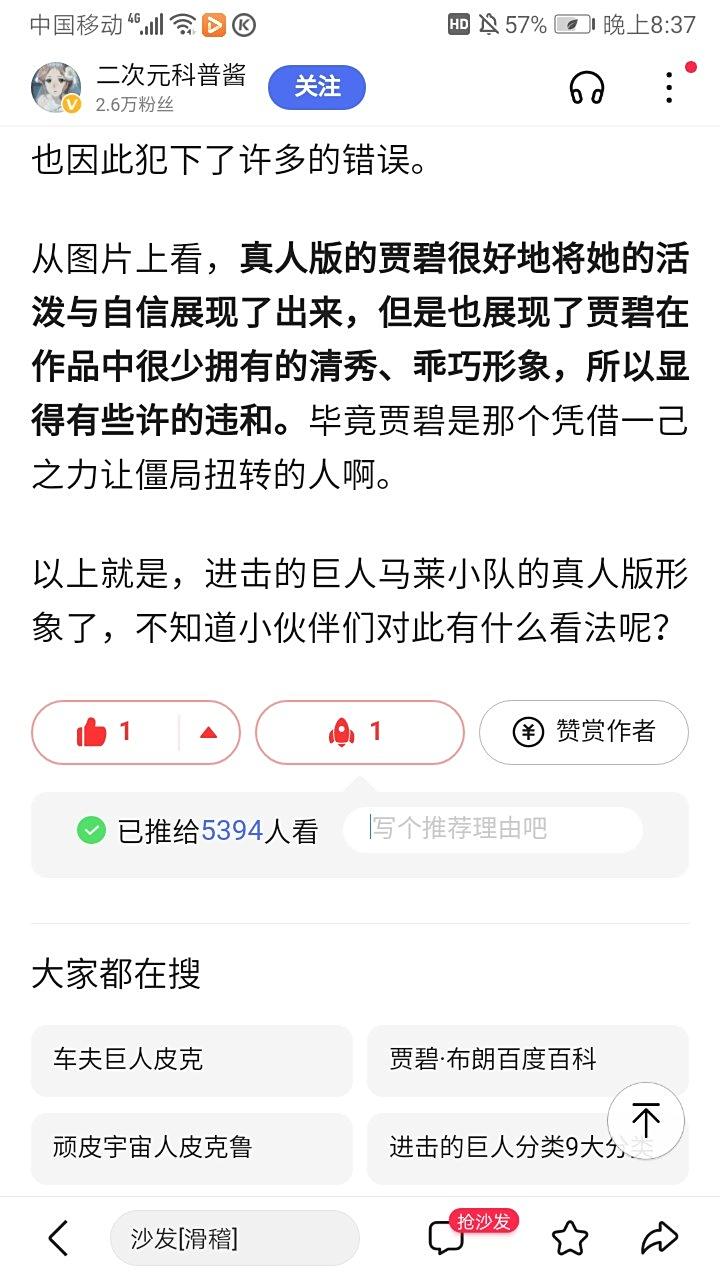This screenshot has width=720, height=1280.
Task: Listen to the article via headphones icon
Action: click(x=587, y=88)
